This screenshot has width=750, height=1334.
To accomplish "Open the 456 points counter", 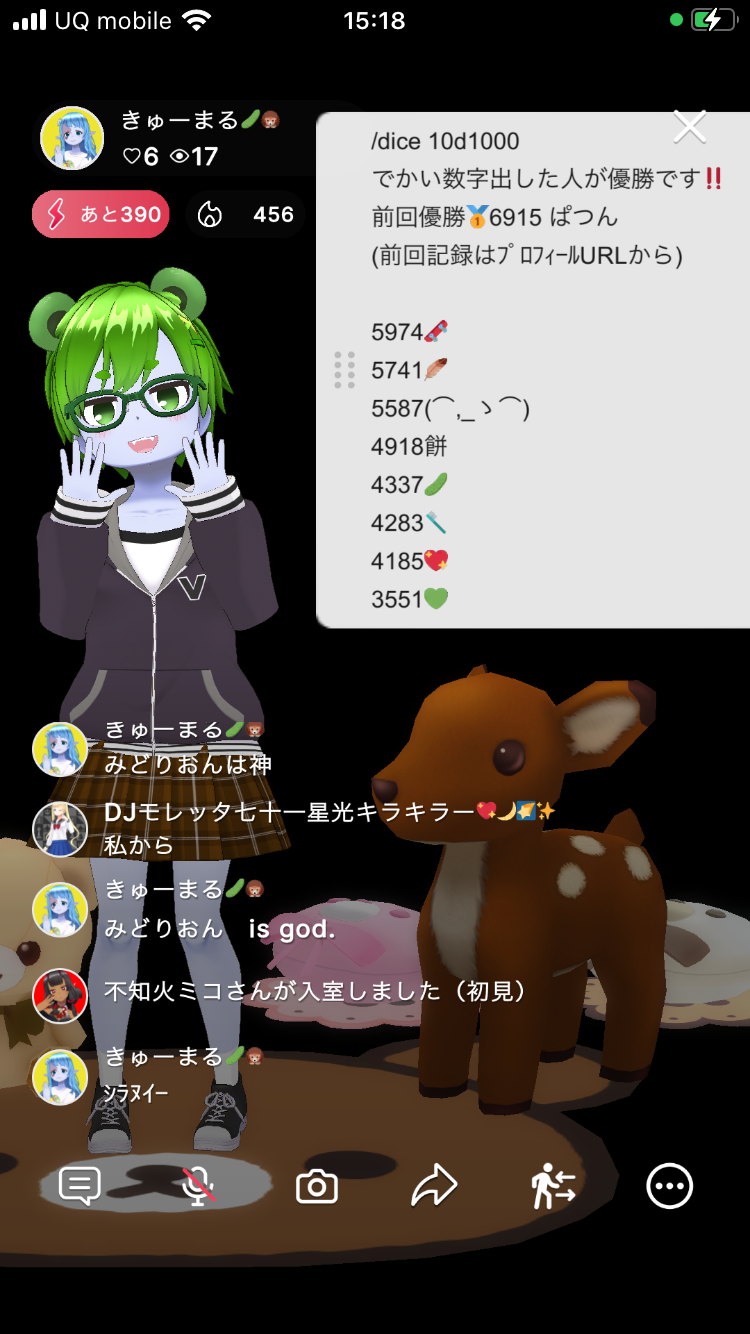I will [x=246, y=215].
